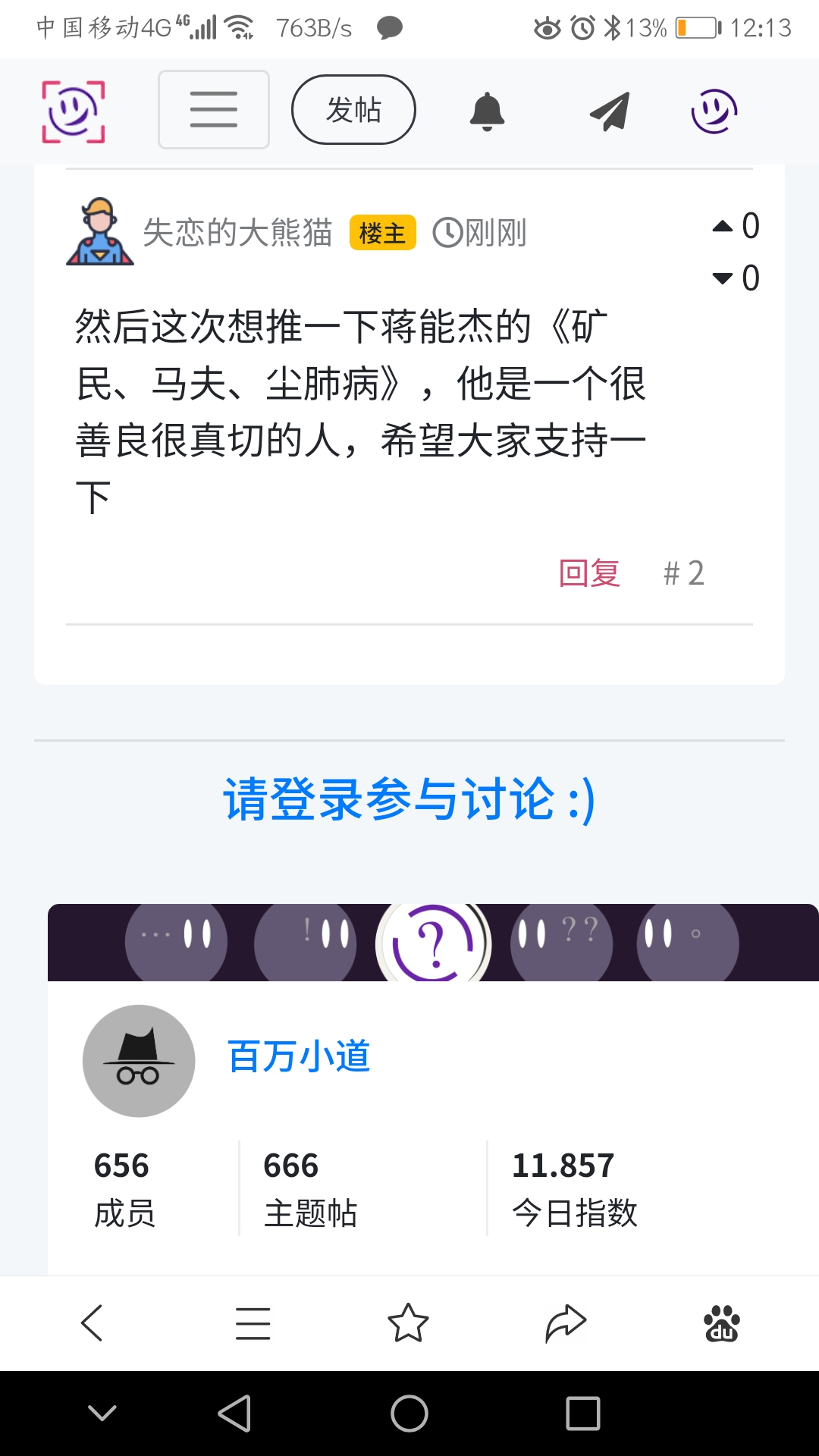This screenshot has height=1456, width=819.
Task: Open the site logo home page
Action: click(73, 111)
